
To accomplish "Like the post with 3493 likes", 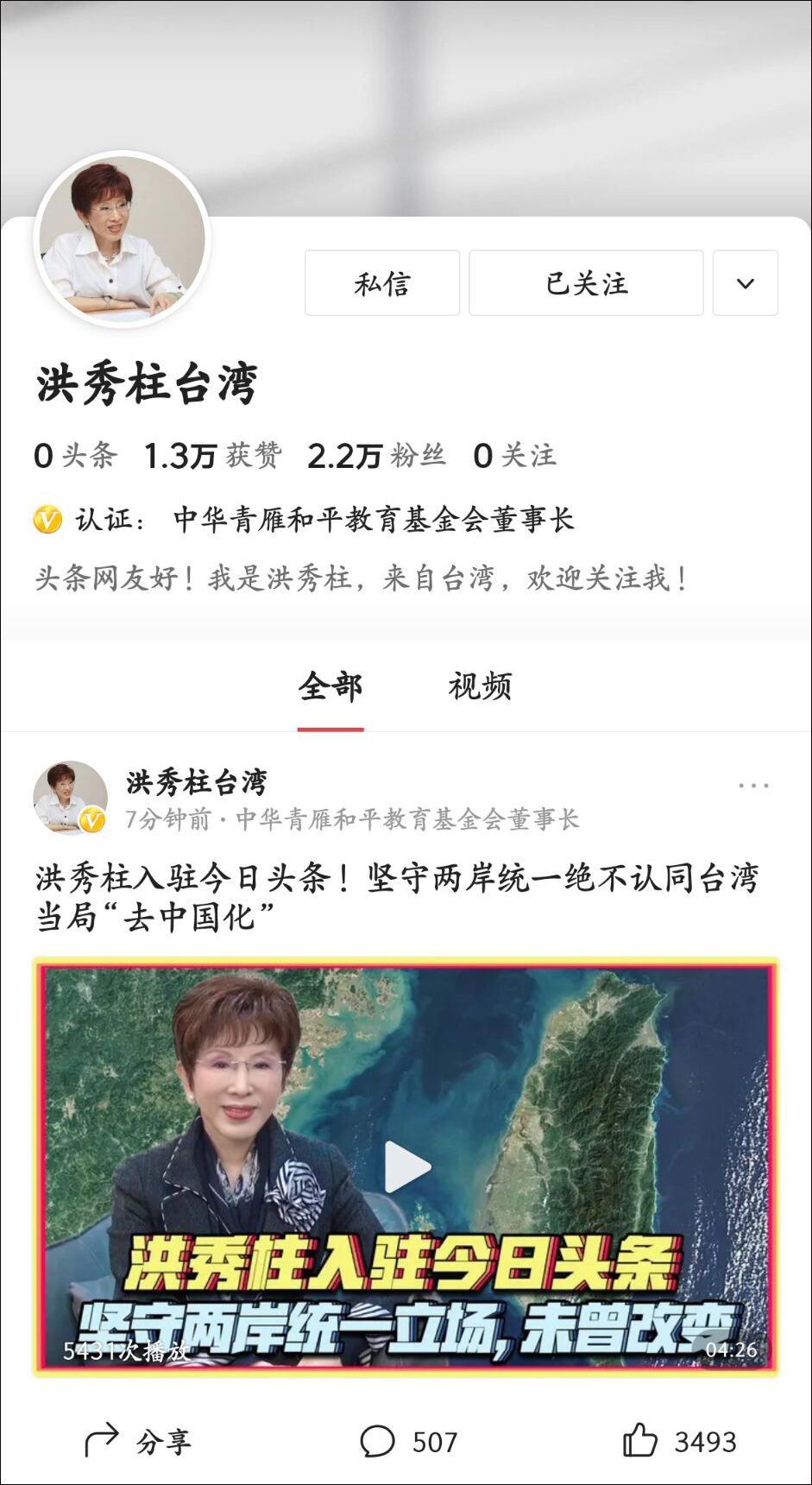I will (679, 1441).
